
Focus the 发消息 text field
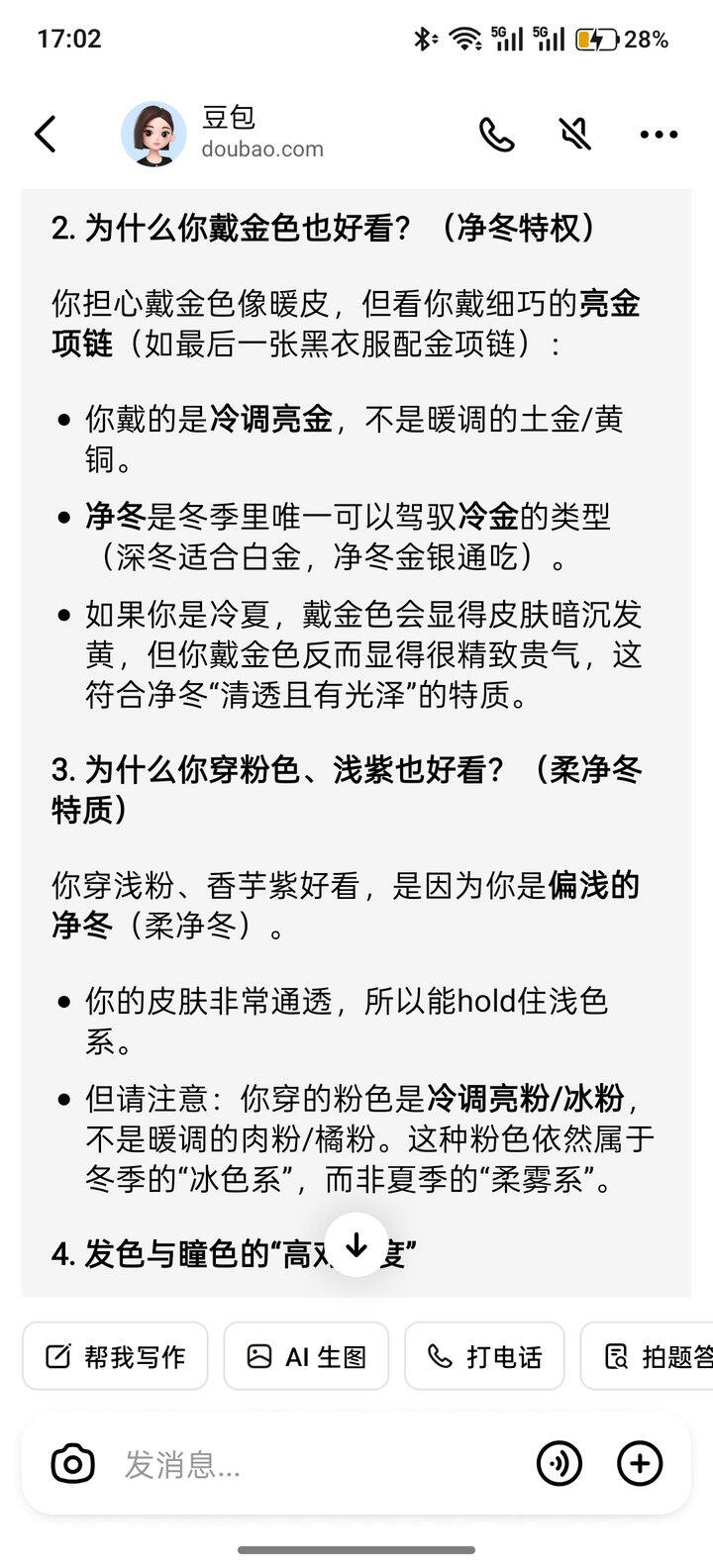point(317,1464)
